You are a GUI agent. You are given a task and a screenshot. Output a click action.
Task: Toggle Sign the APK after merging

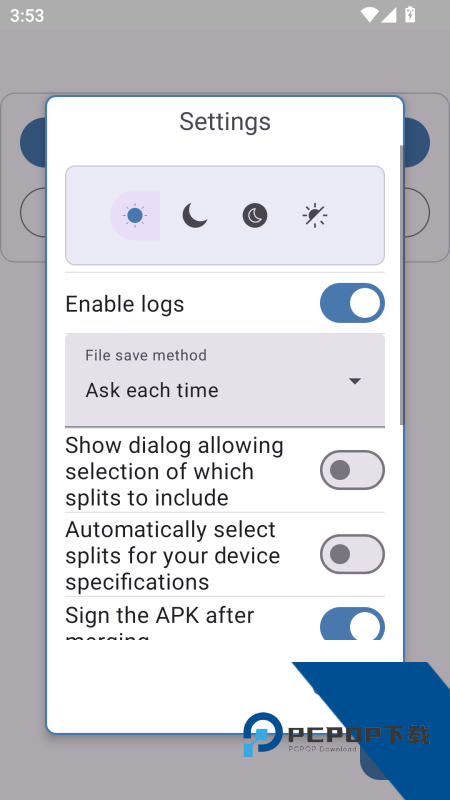(352, 623)
